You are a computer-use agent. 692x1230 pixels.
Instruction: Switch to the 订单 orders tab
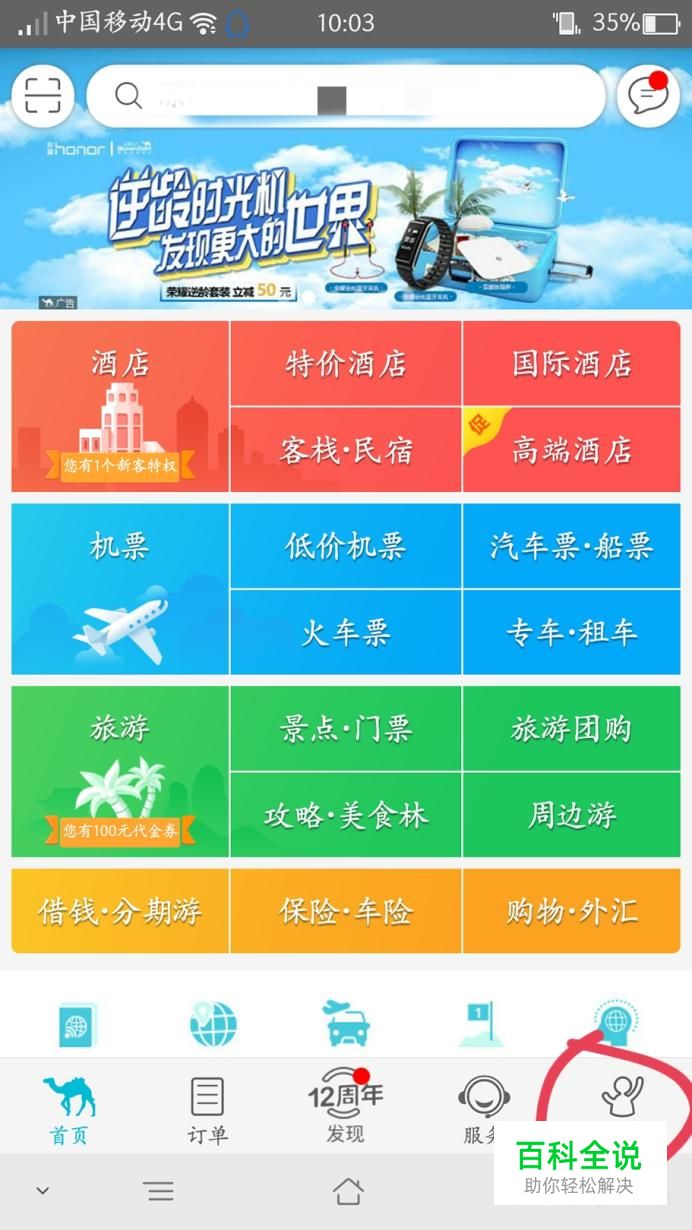tap(207, 1110)
